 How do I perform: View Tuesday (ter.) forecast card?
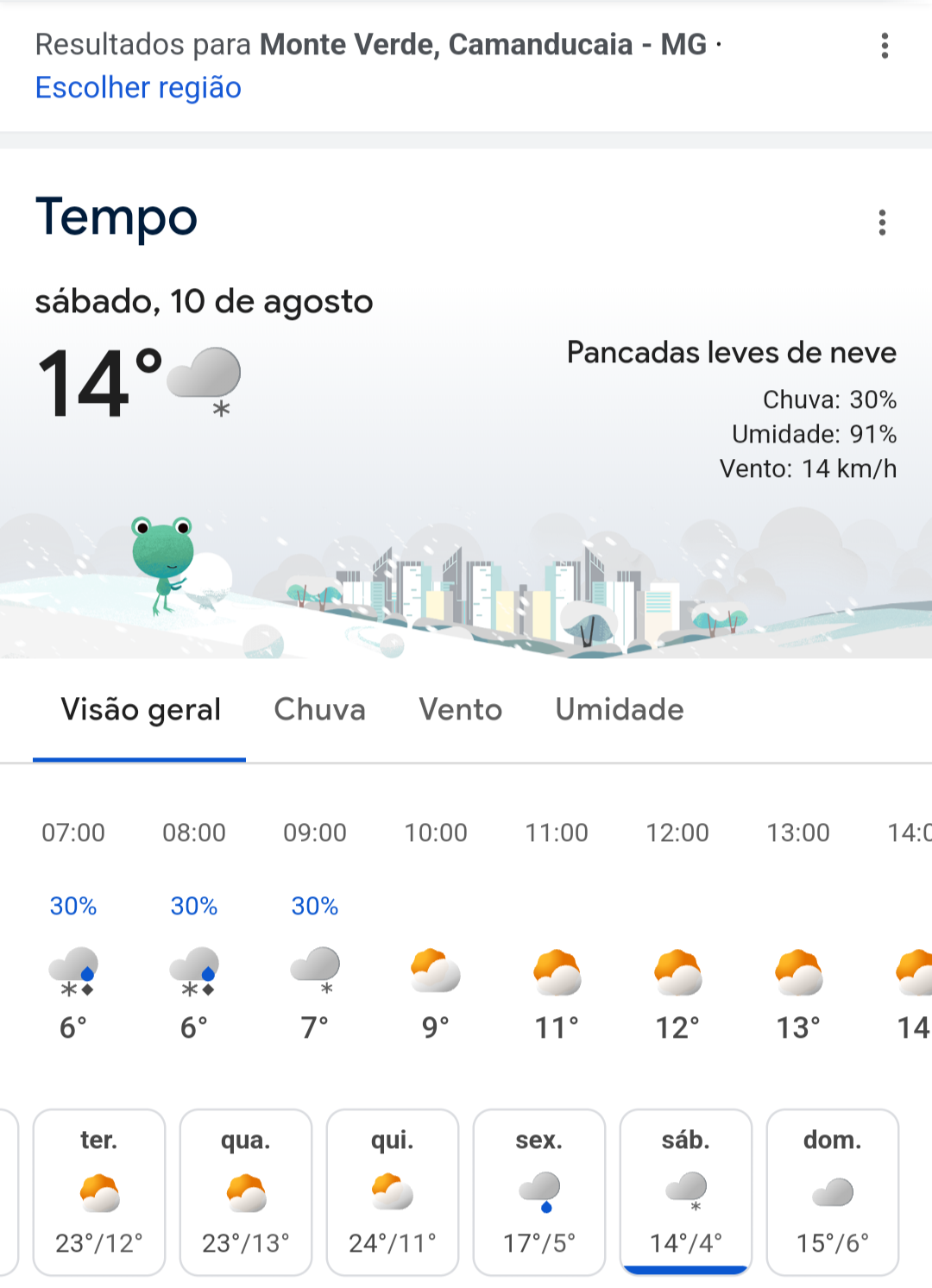click(x=99, y=1191)
